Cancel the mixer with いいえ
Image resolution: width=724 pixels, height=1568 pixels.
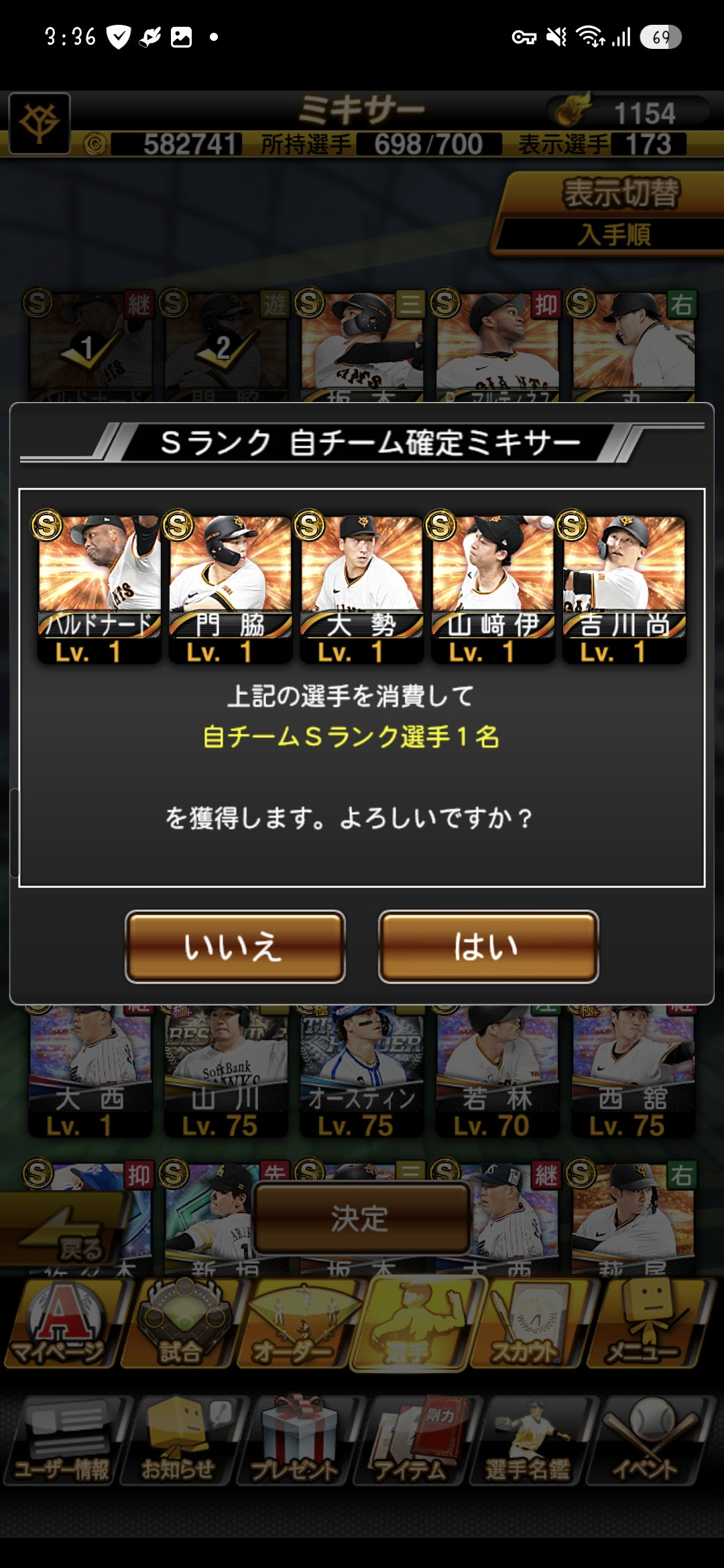[x=235, y=946]
